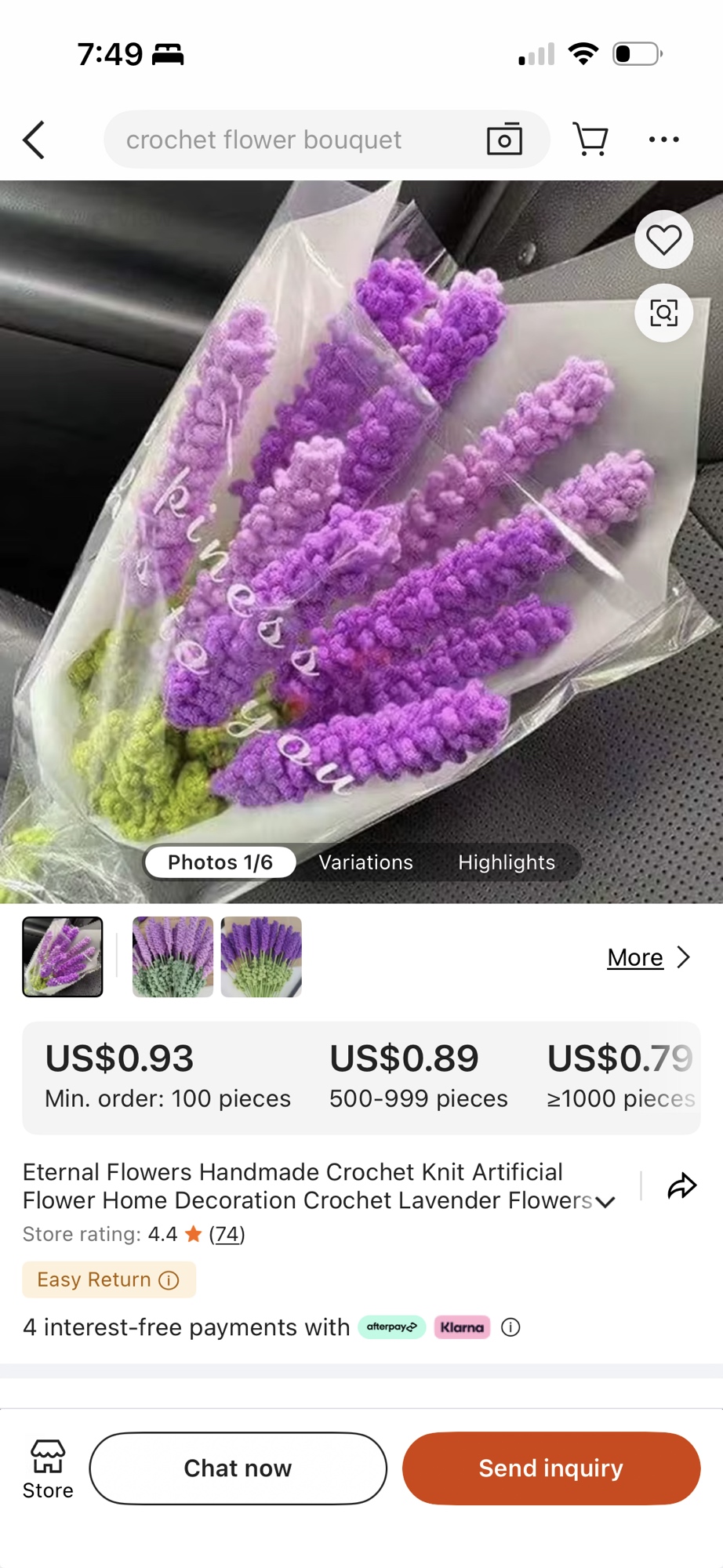Open the 74 store reviews link
The height and width of the screenshot is (1568, 723).
tap(227, 1234)
